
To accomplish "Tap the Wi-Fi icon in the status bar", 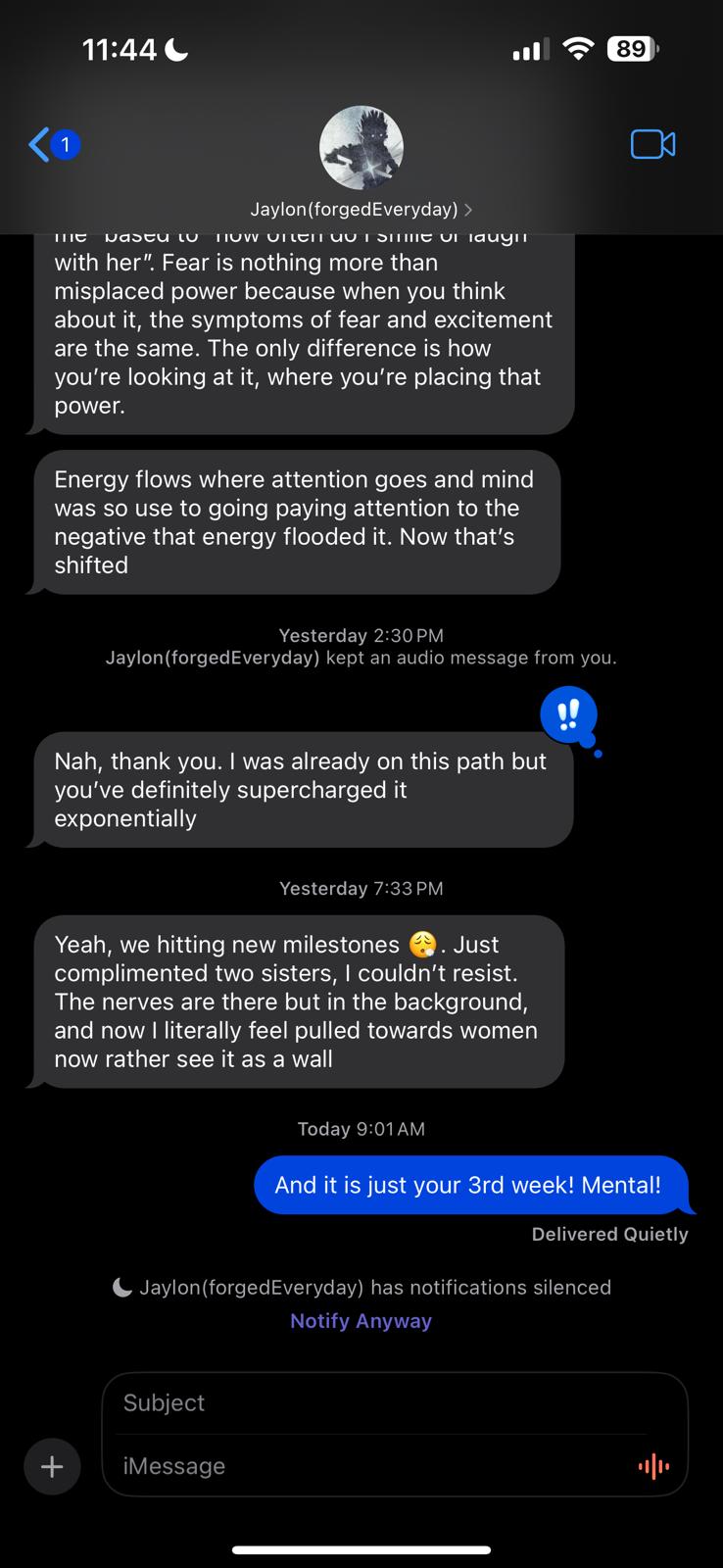I will [x=577, y=48].
